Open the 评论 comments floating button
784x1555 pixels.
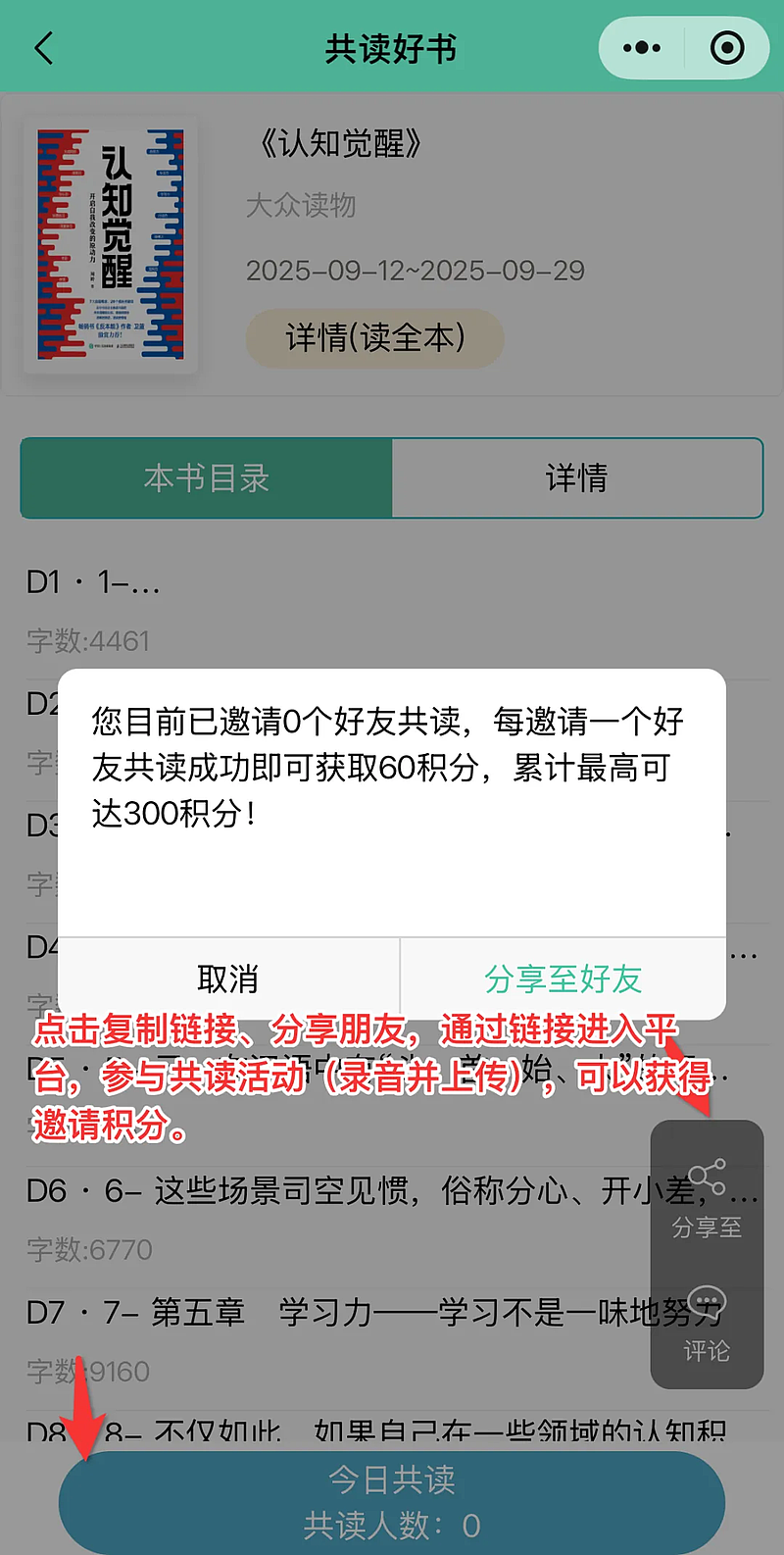(x=707, y=1324)
